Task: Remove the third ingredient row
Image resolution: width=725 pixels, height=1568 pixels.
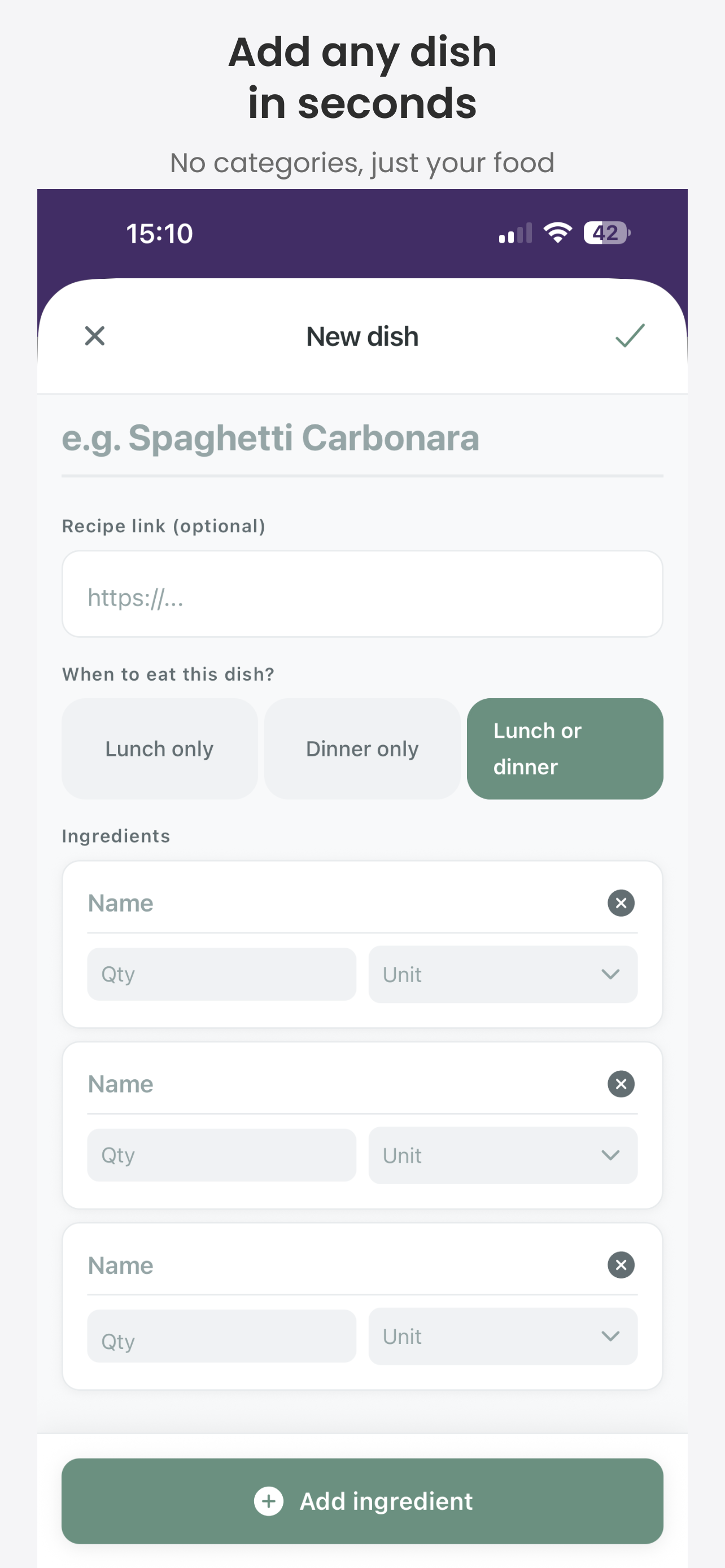Action: [x=621, y=1265]
